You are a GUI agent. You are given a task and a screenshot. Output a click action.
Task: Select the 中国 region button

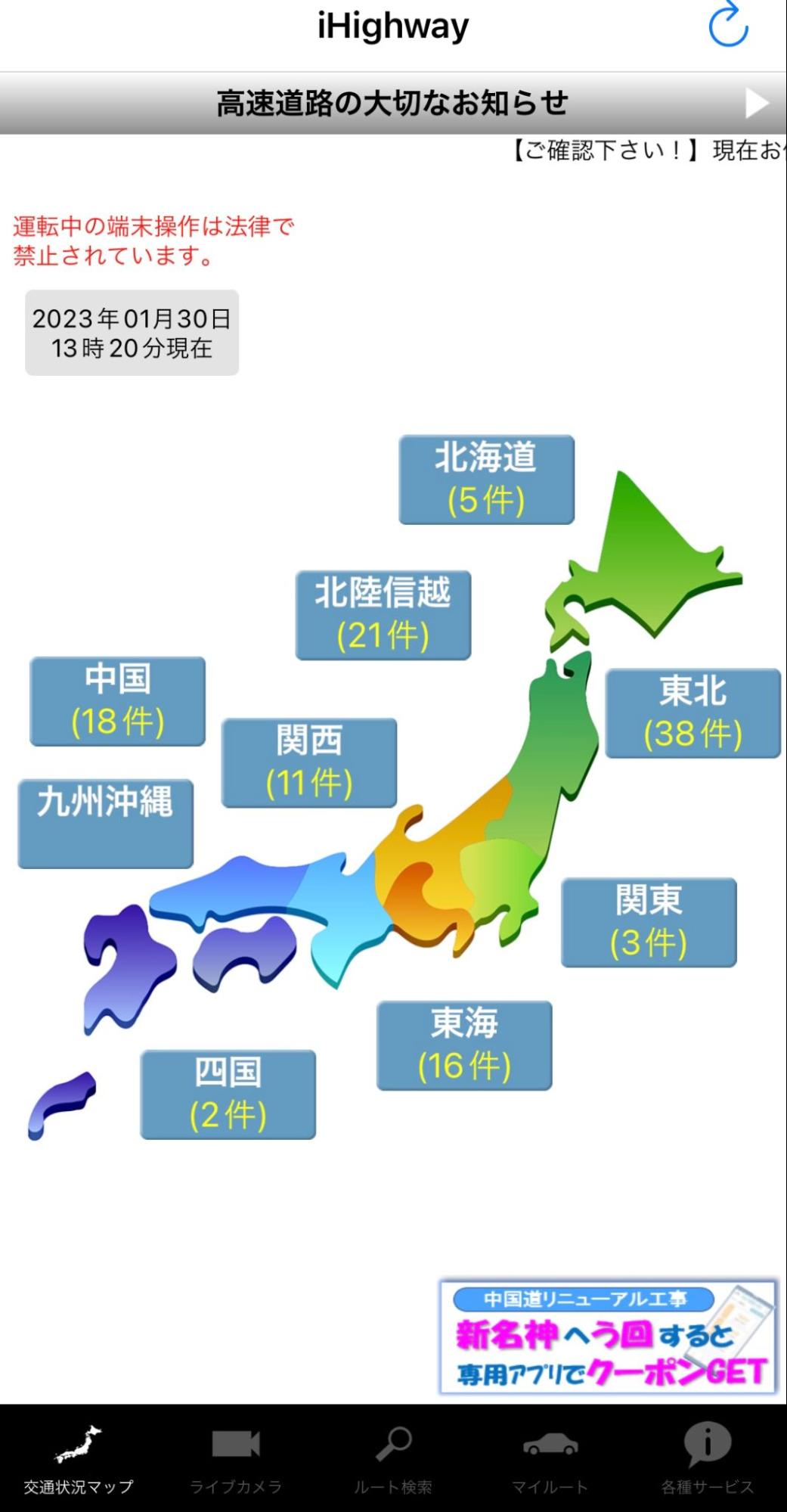tap(117, 701)
